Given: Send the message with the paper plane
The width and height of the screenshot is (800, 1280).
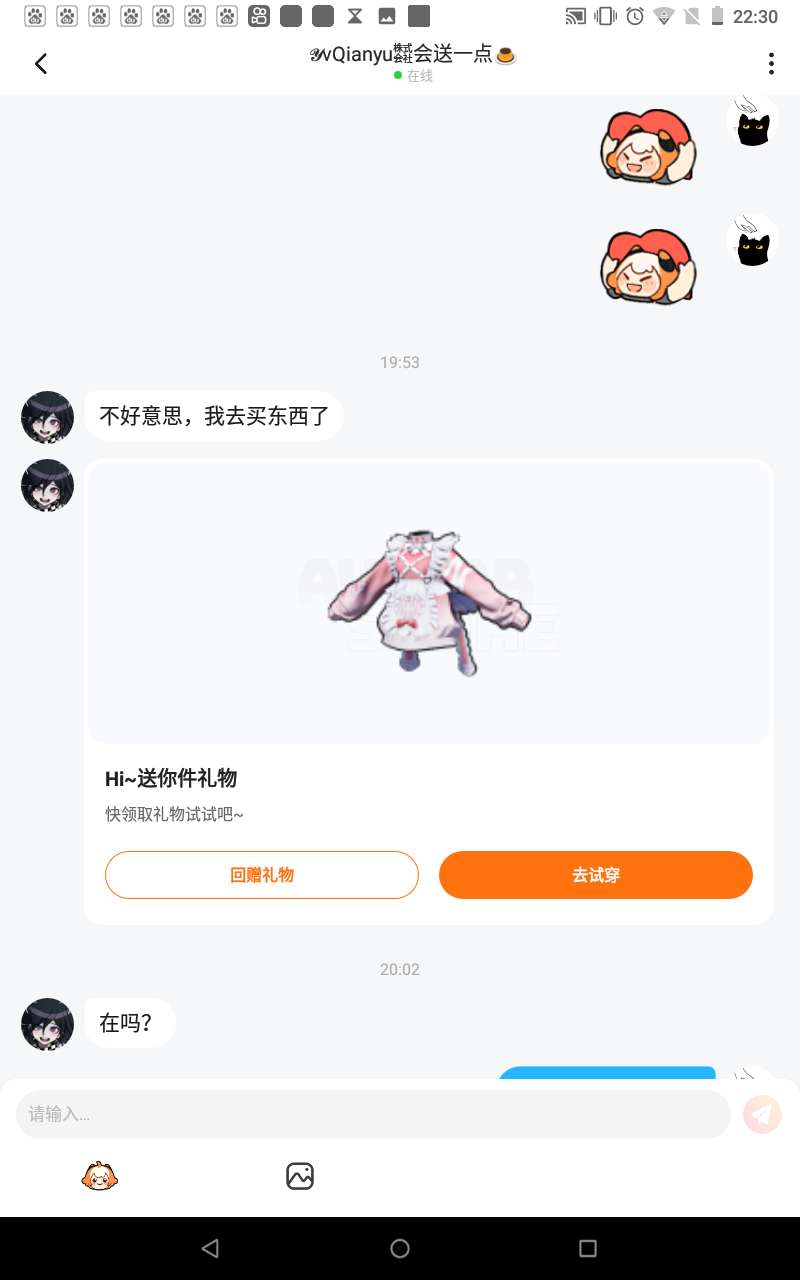Looking at the screenshot, I should click(x=762, y=1114).
